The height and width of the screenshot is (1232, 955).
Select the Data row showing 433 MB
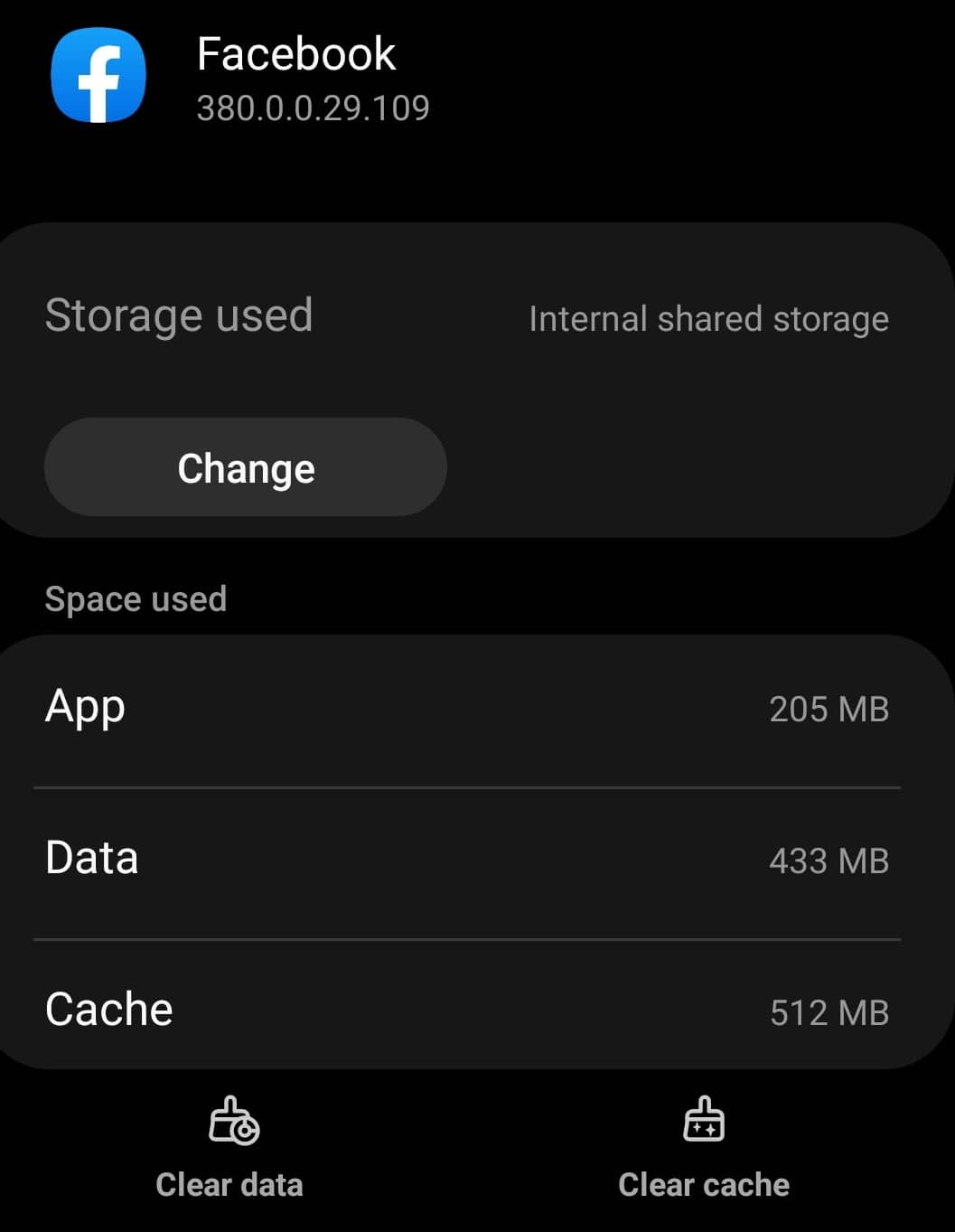tap(470, 859)
